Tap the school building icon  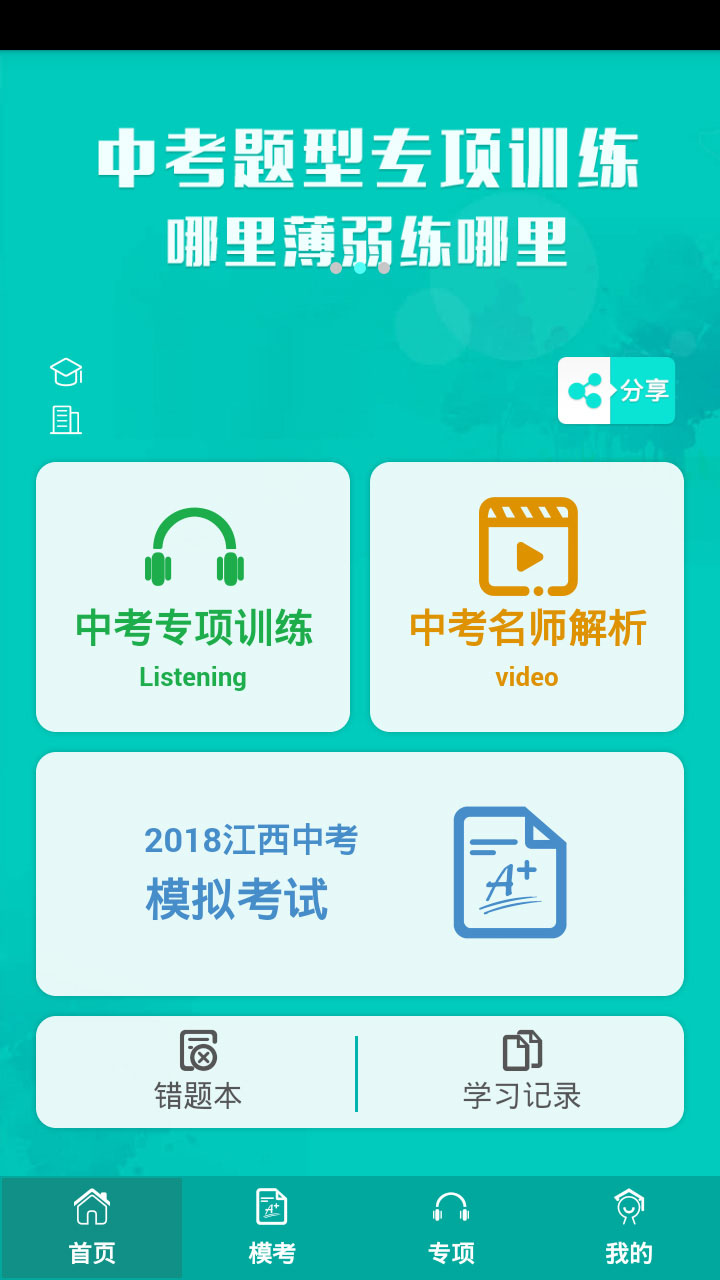click(66, 420)
